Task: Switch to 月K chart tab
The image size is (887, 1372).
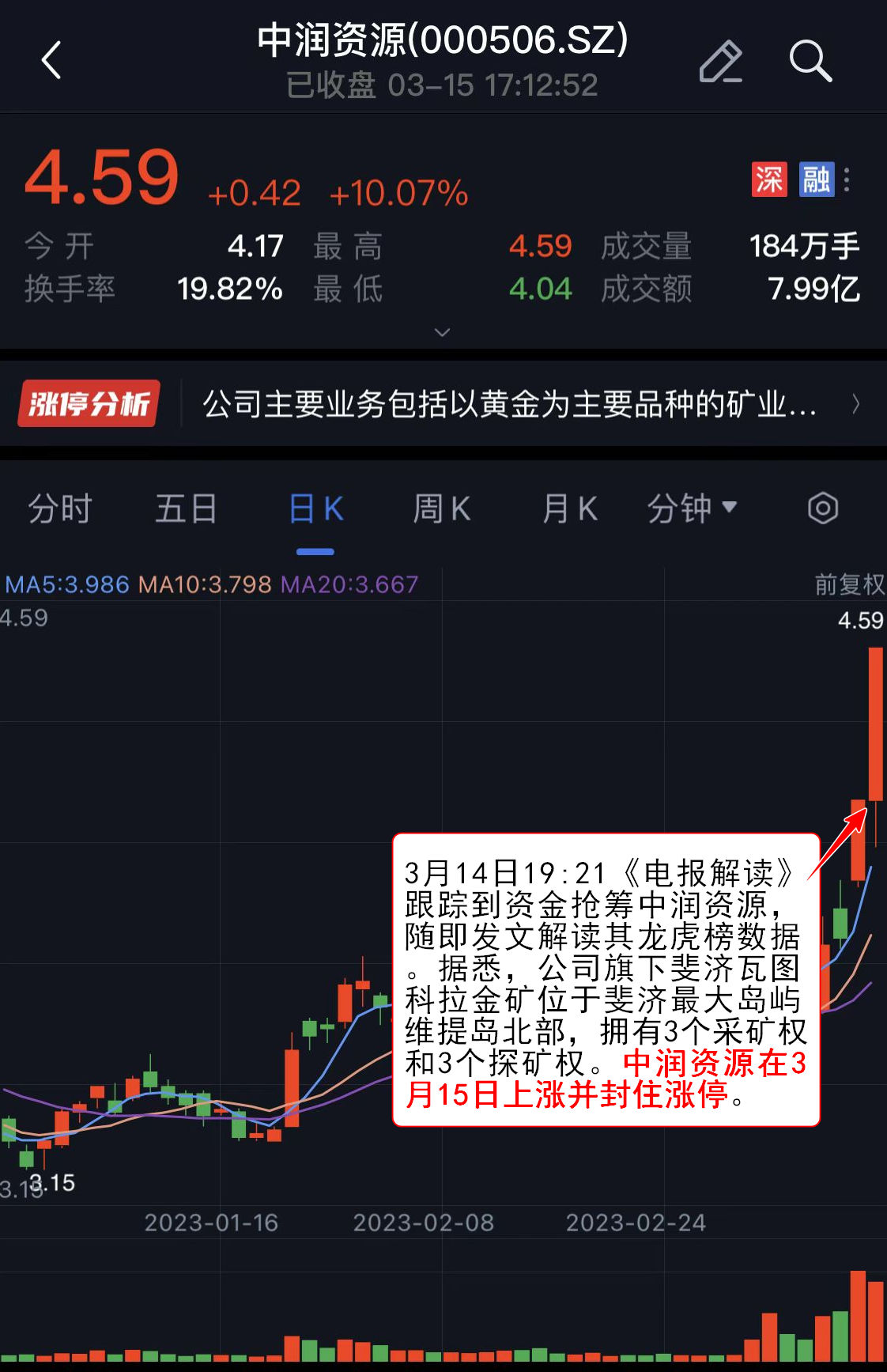Action: point(569,508)
